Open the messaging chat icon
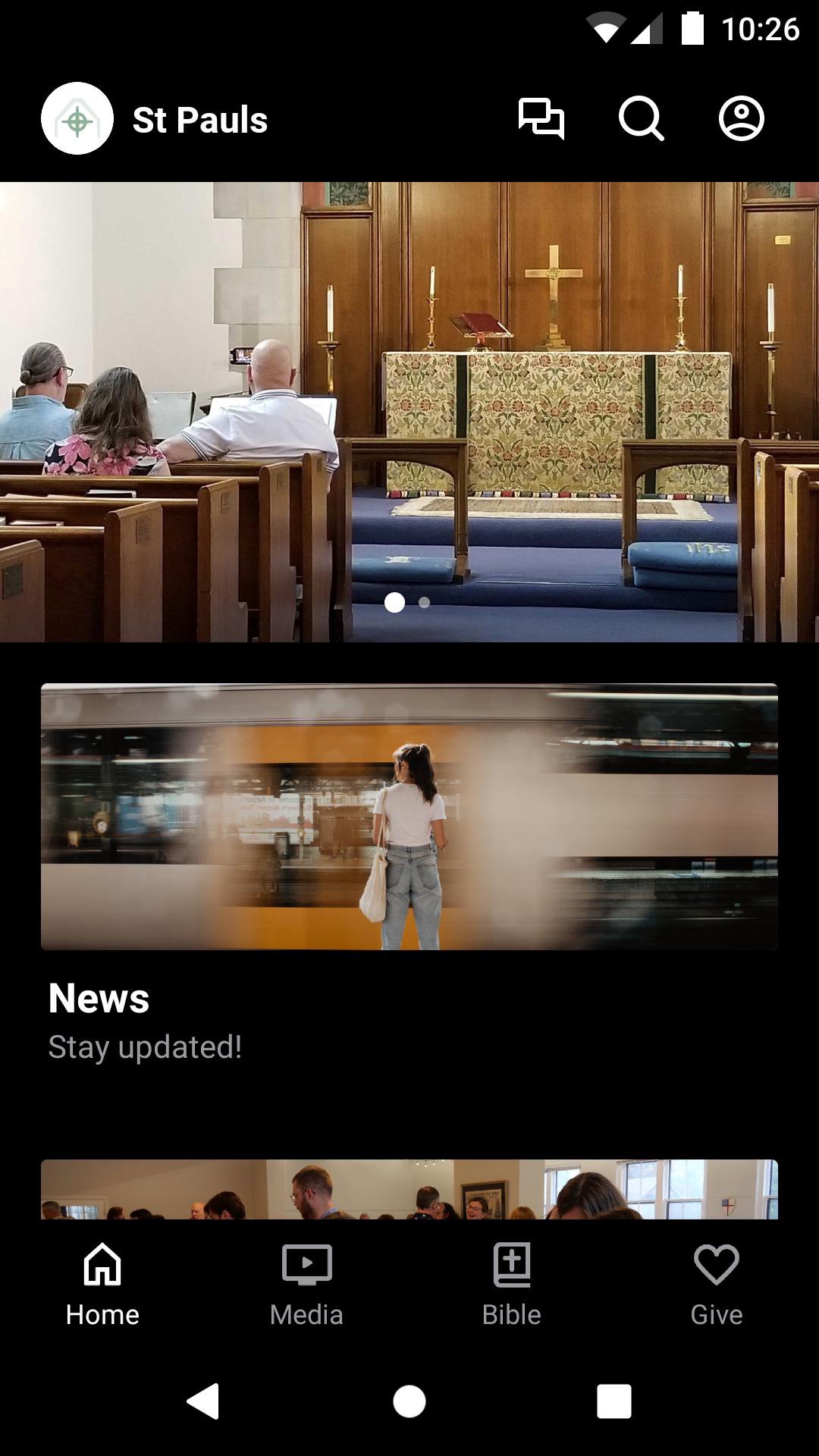Image resolution: width=819 pixels, height=1456 pixels. (x=541, y=119)
